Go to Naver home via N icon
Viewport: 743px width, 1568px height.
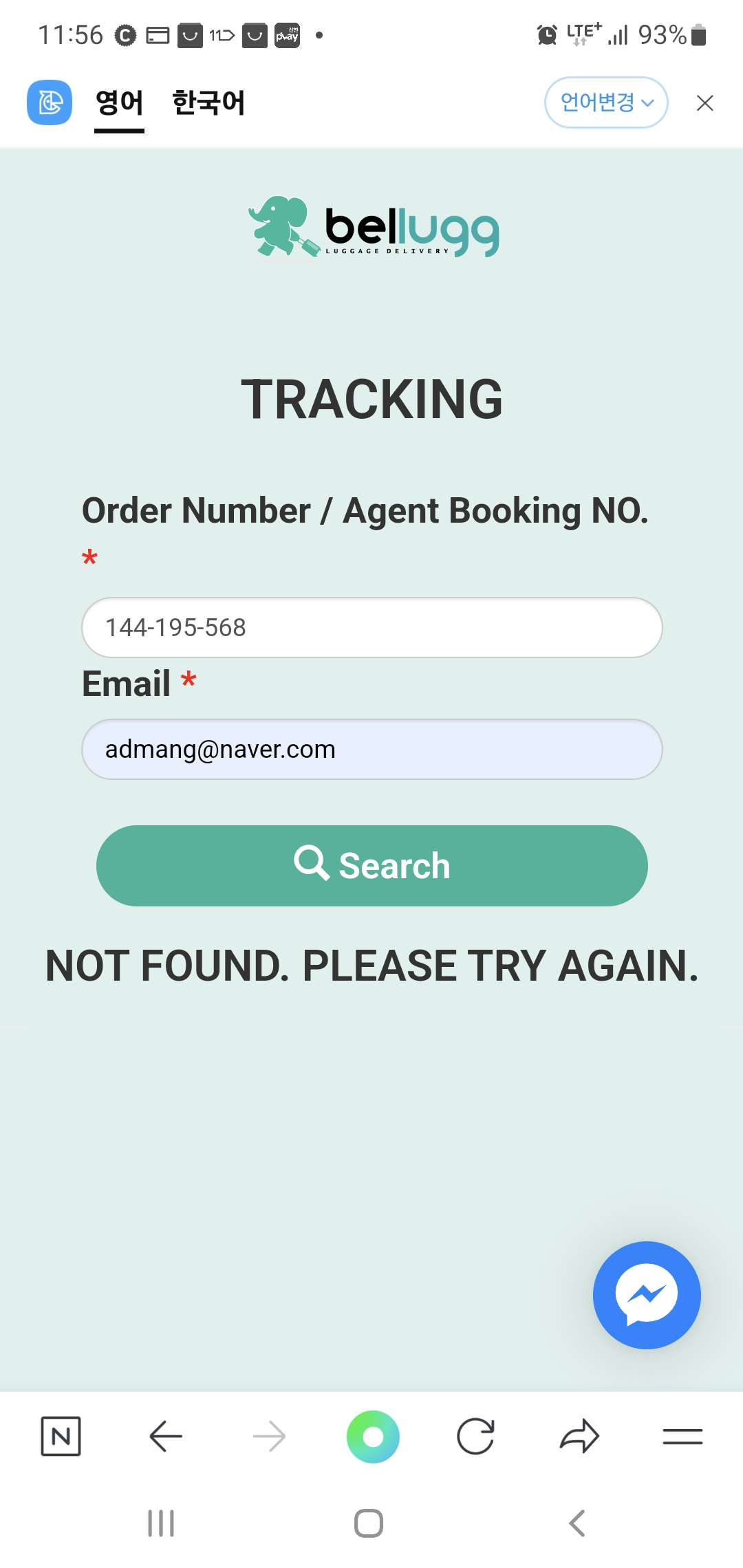coord(61,1436)
